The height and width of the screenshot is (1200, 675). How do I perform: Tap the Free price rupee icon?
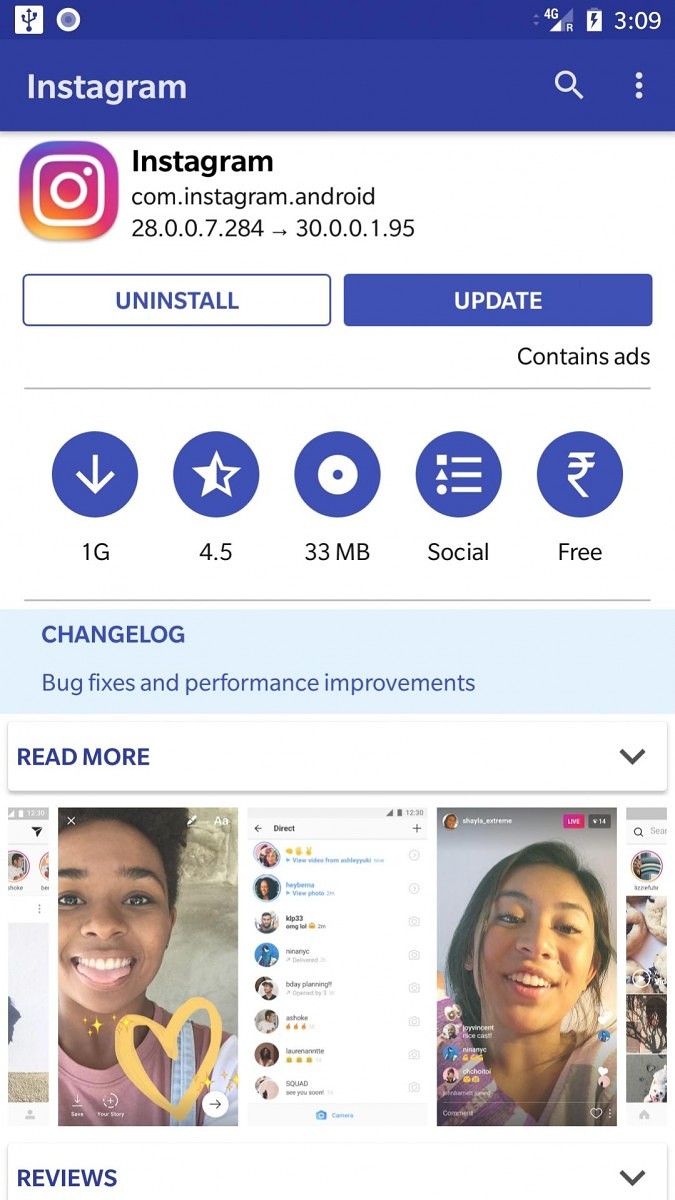(580, 475)
